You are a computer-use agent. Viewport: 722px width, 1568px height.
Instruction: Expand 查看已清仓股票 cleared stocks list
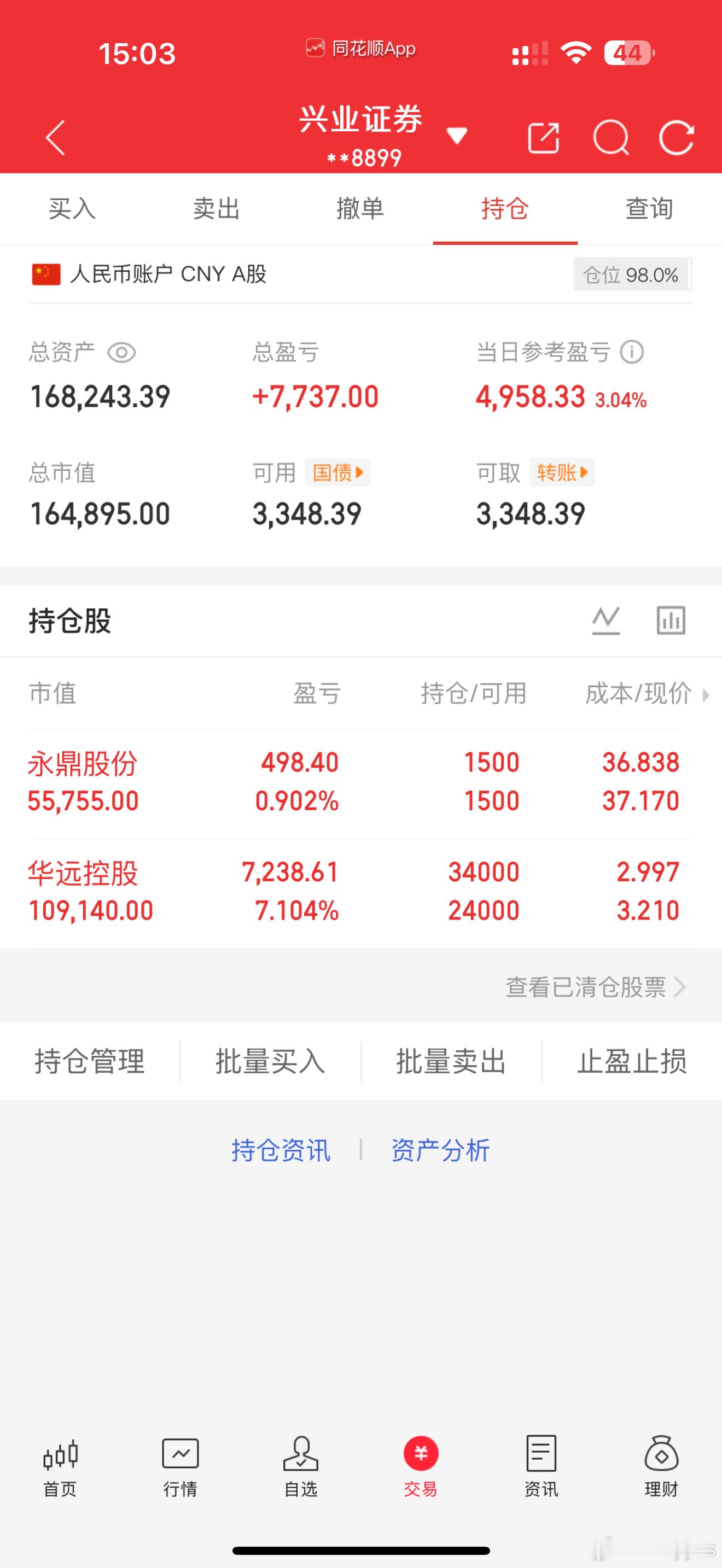coord(587,986)
